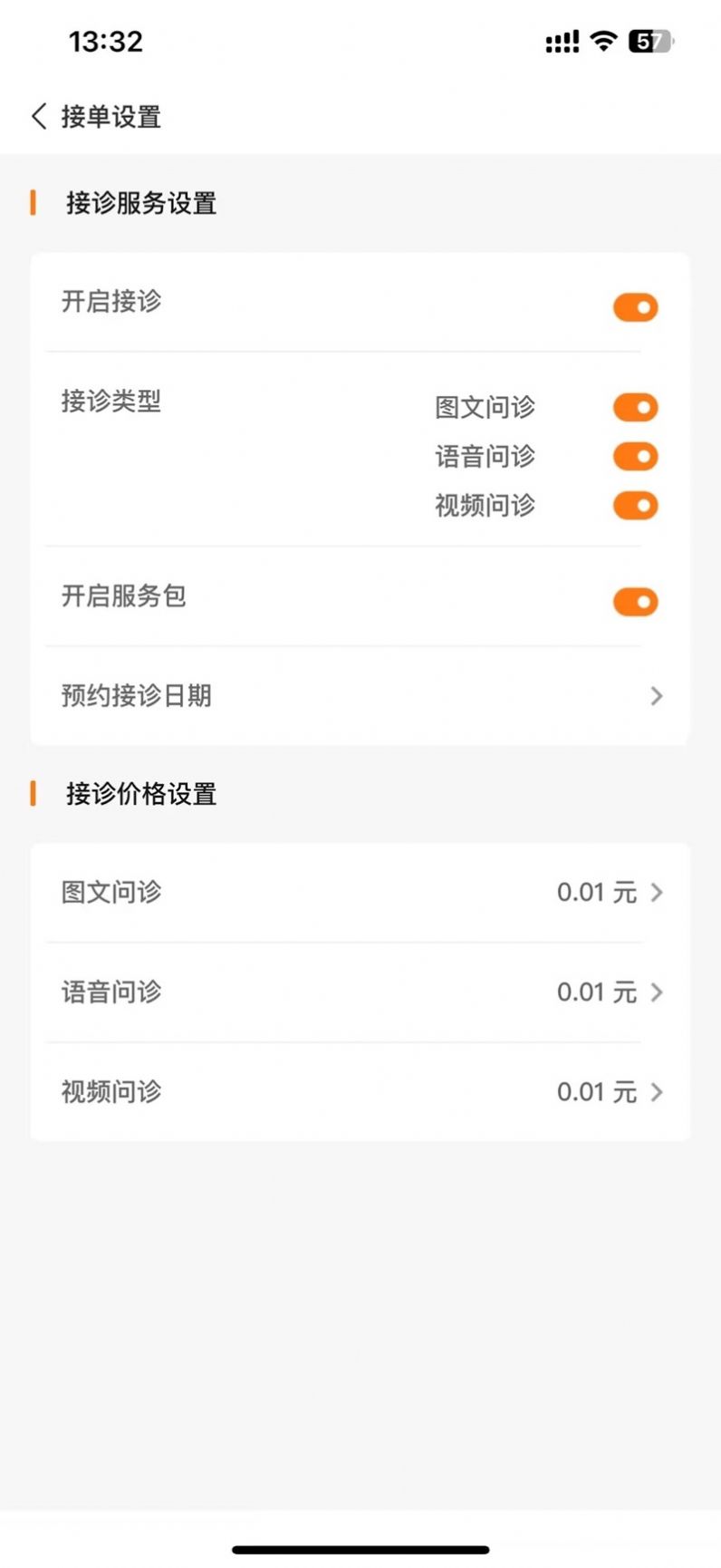The height and width of the screenshot is (1568, 721).
Task: Tap the battery indicator showing 57
Action: pyautogui.click(x=649, y=40)
